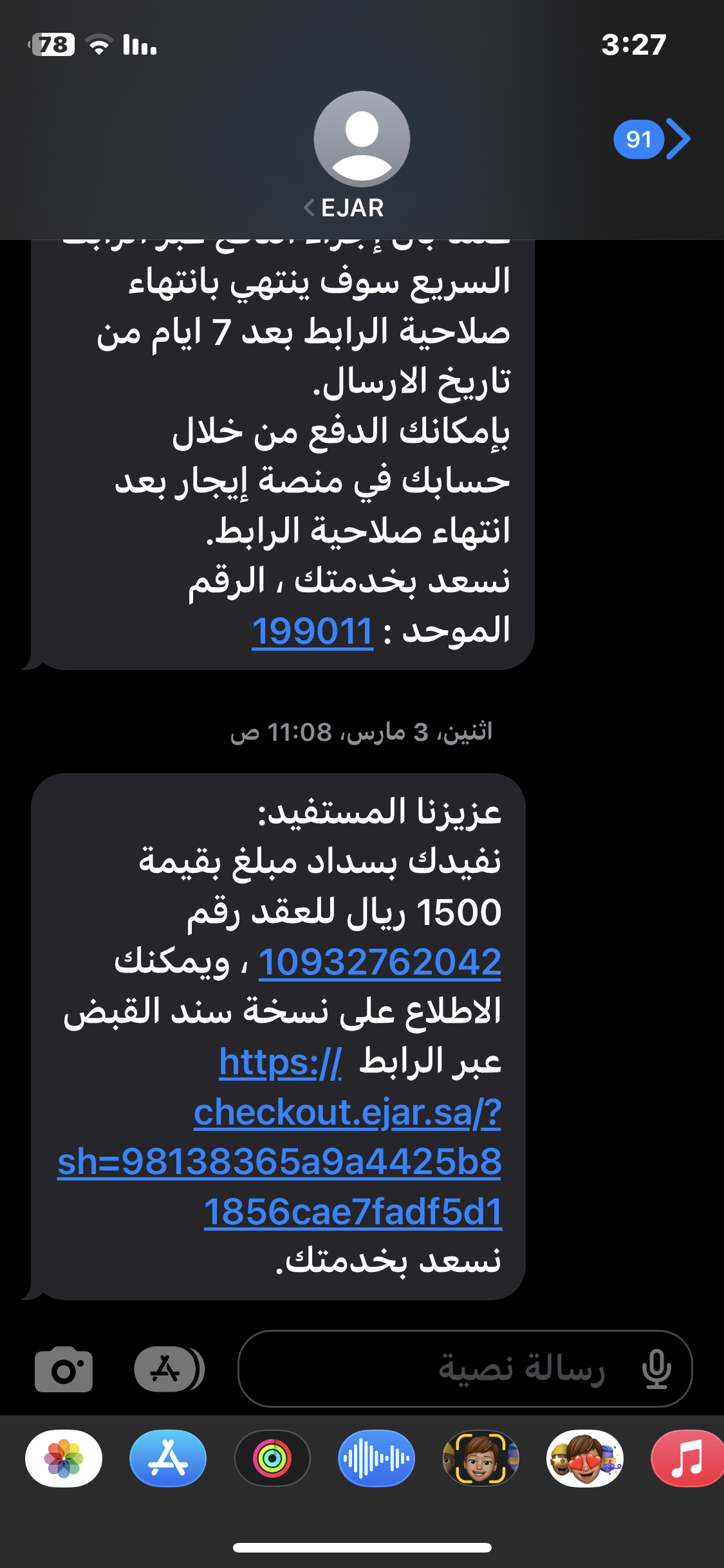The image size is (724, 1568).
Task: Call the unified number 199011
Action: point(312,631)
